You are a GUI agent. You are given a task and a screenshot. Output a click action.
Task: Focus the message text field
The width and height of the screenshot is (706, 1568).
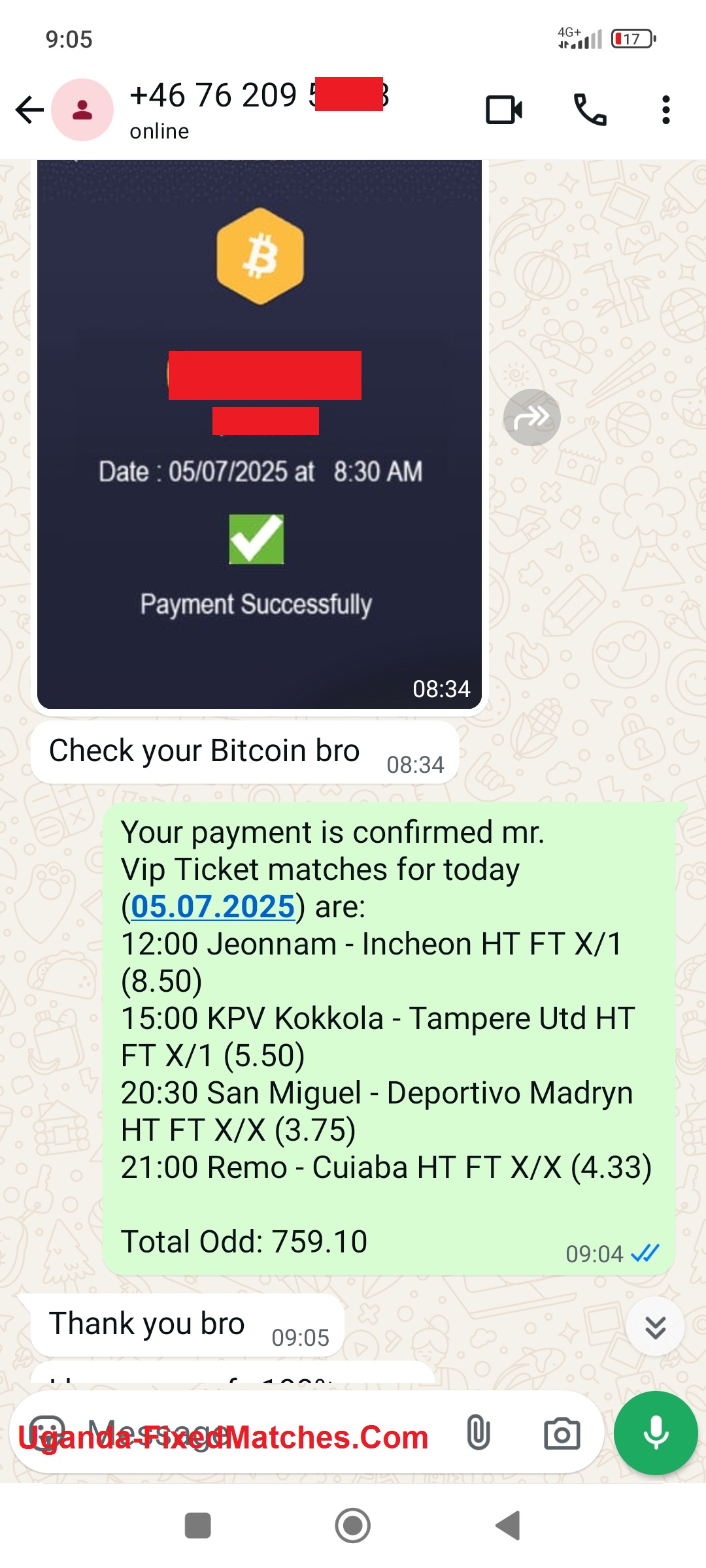(261, 1433)
